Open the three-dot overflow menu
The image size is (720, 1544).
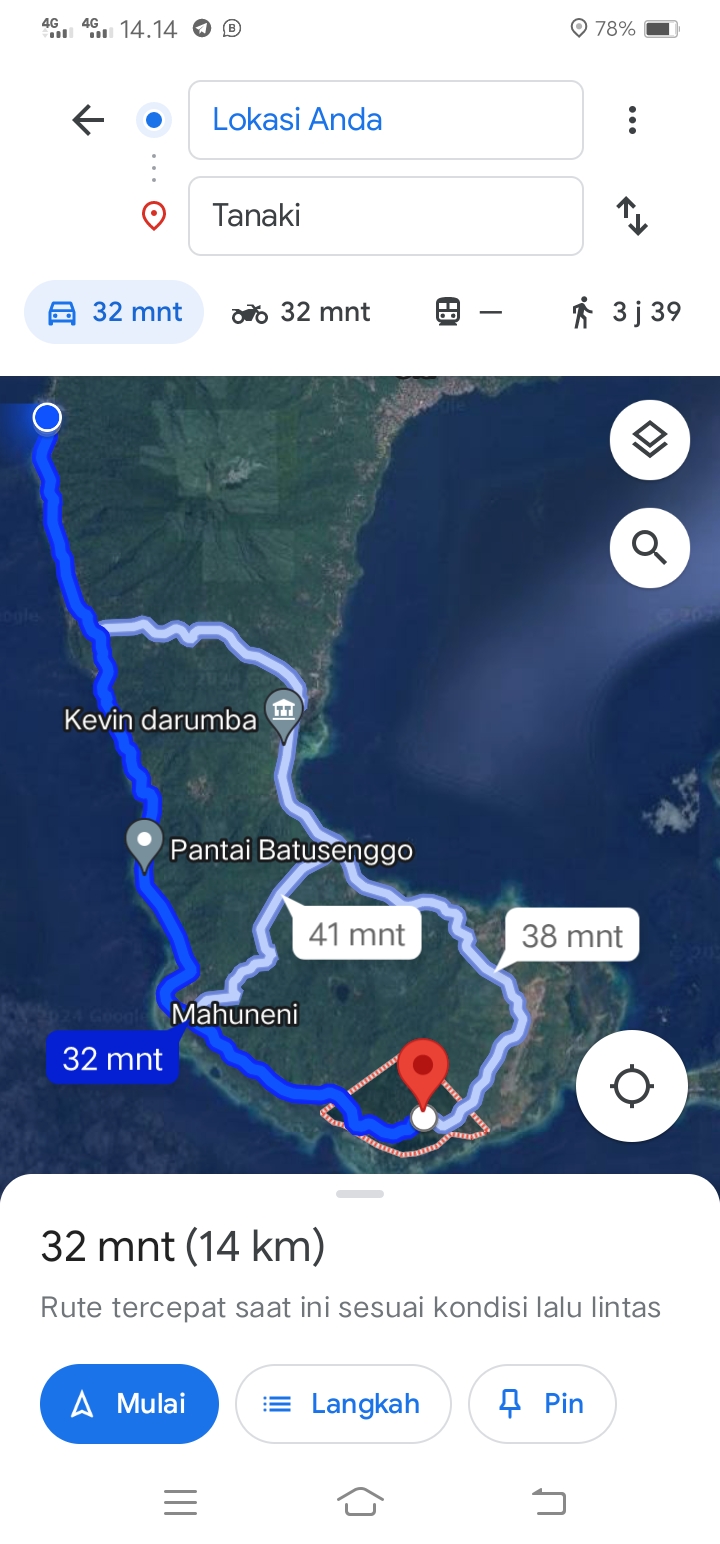(632, 120)
